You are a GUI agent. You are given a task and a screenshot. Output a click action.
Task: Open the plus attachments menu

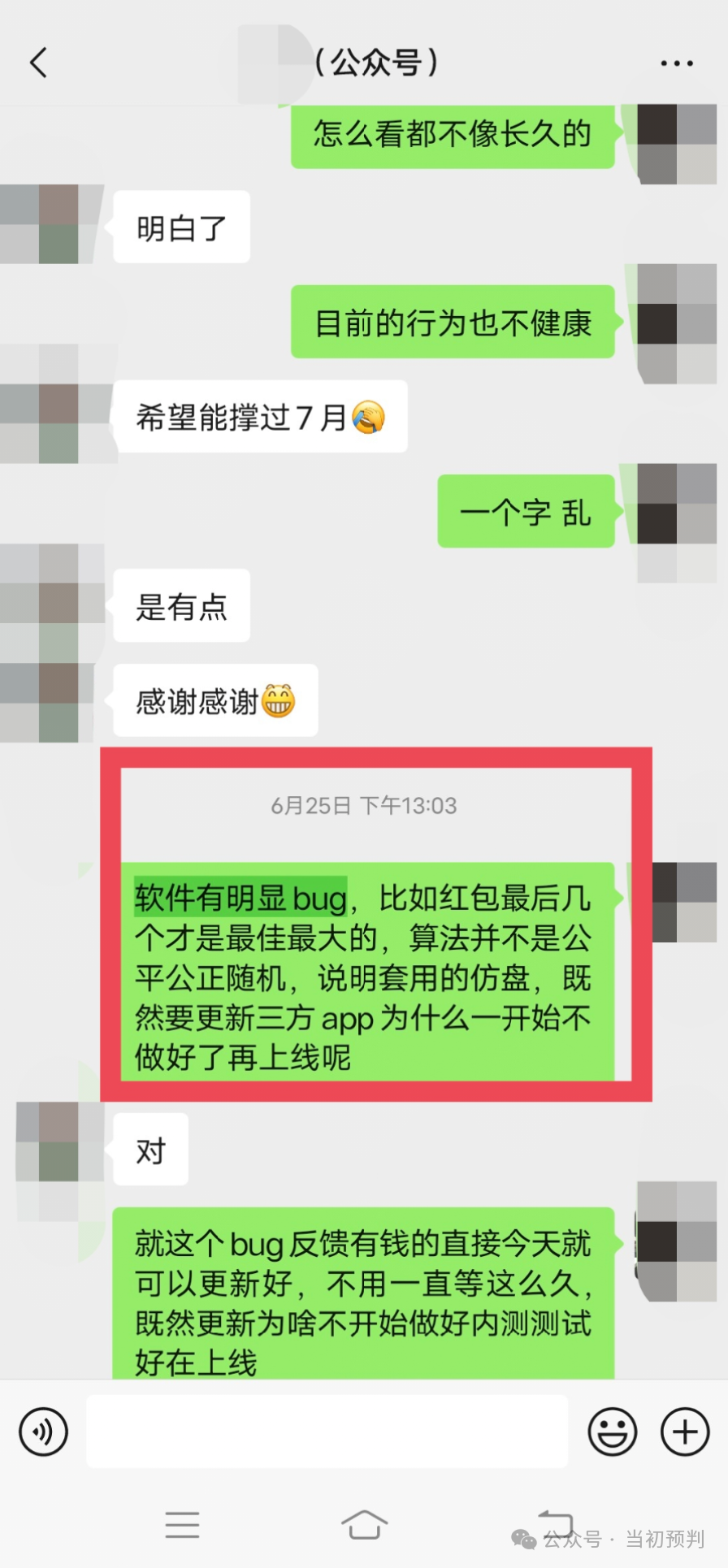tap(685, 1432)
